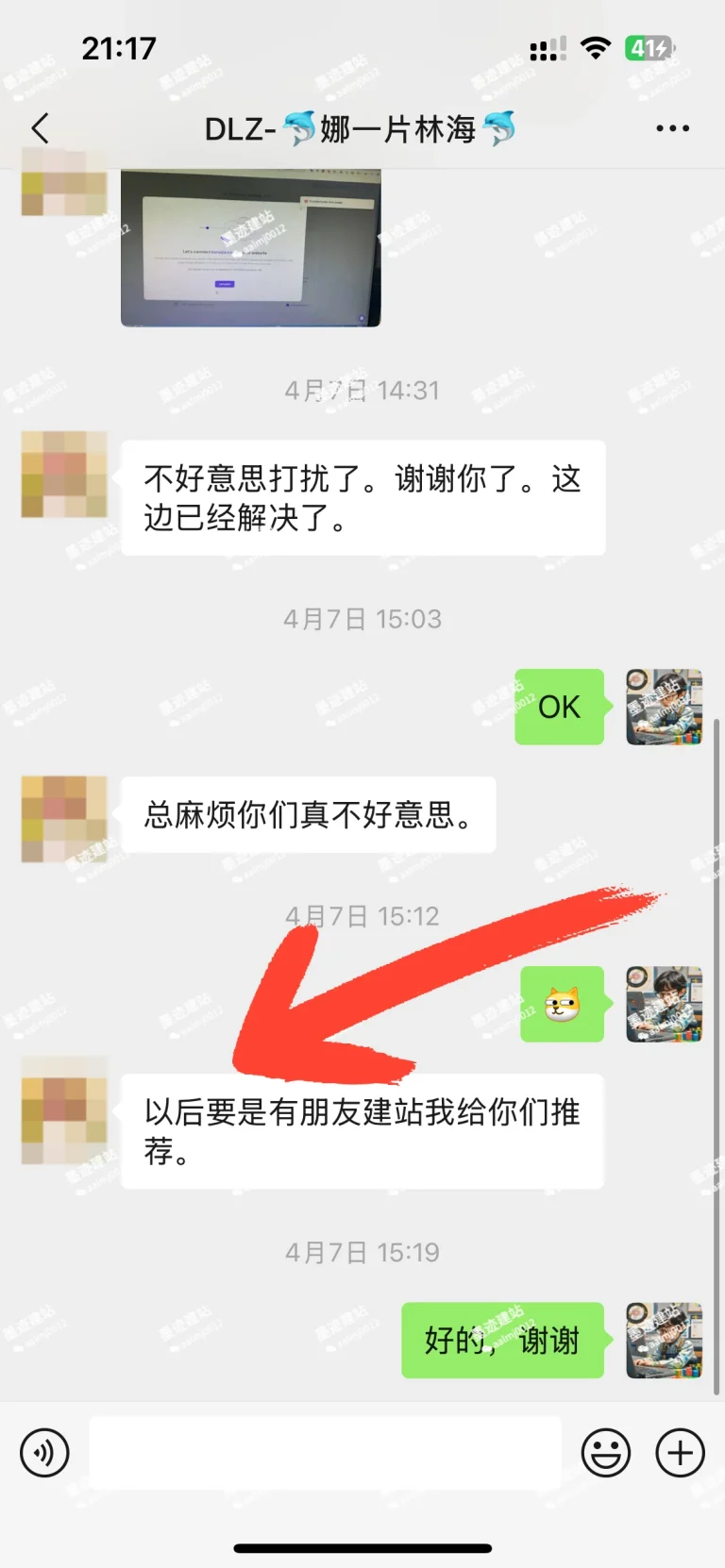Open the plus attachments menu
This screenshot has width=725, height=1568.
coord(680,1453)
